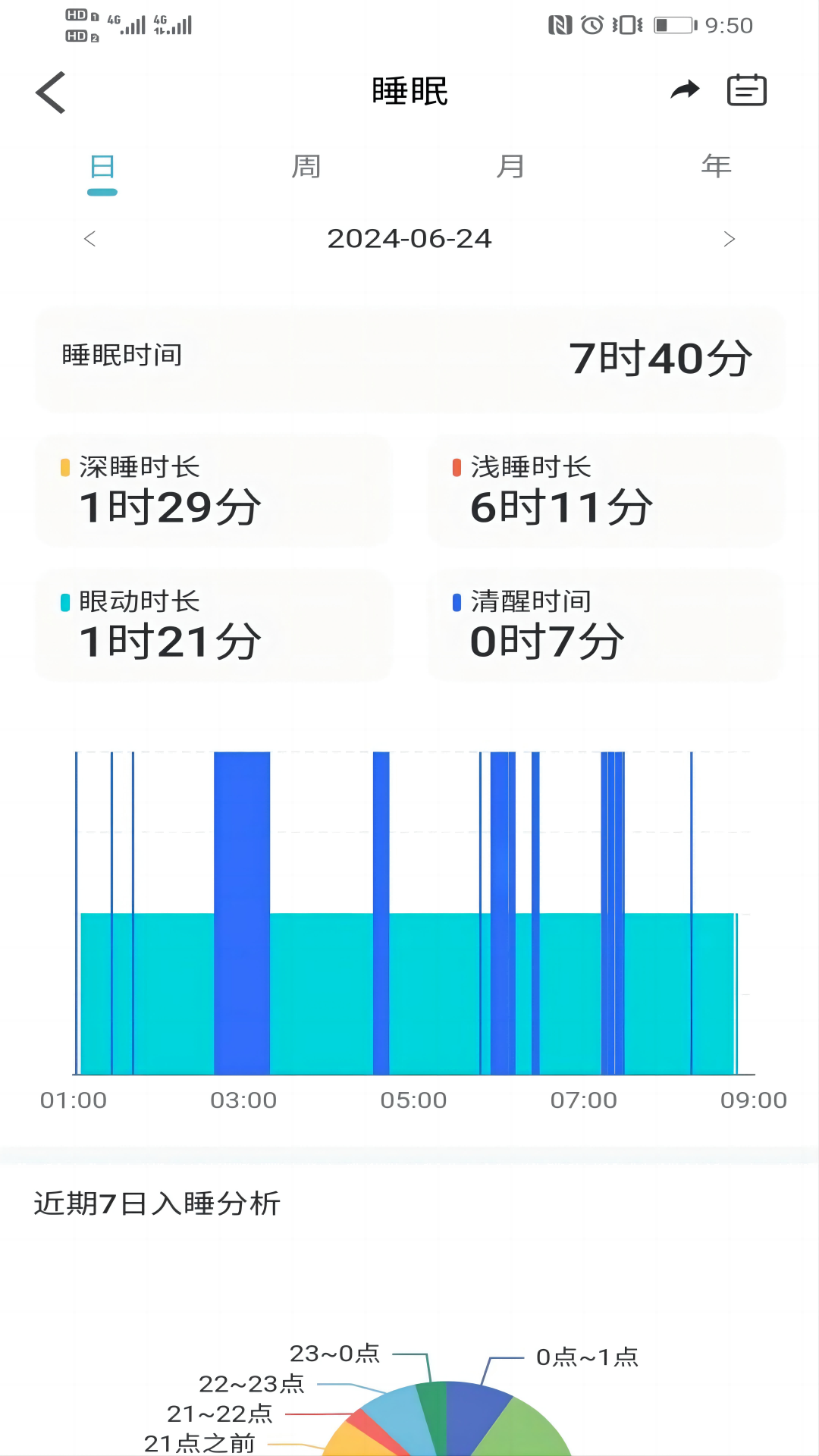This screenshot has height=1456, width=819.
Task: Select the 日 tab
Action: tap(102, 168)
